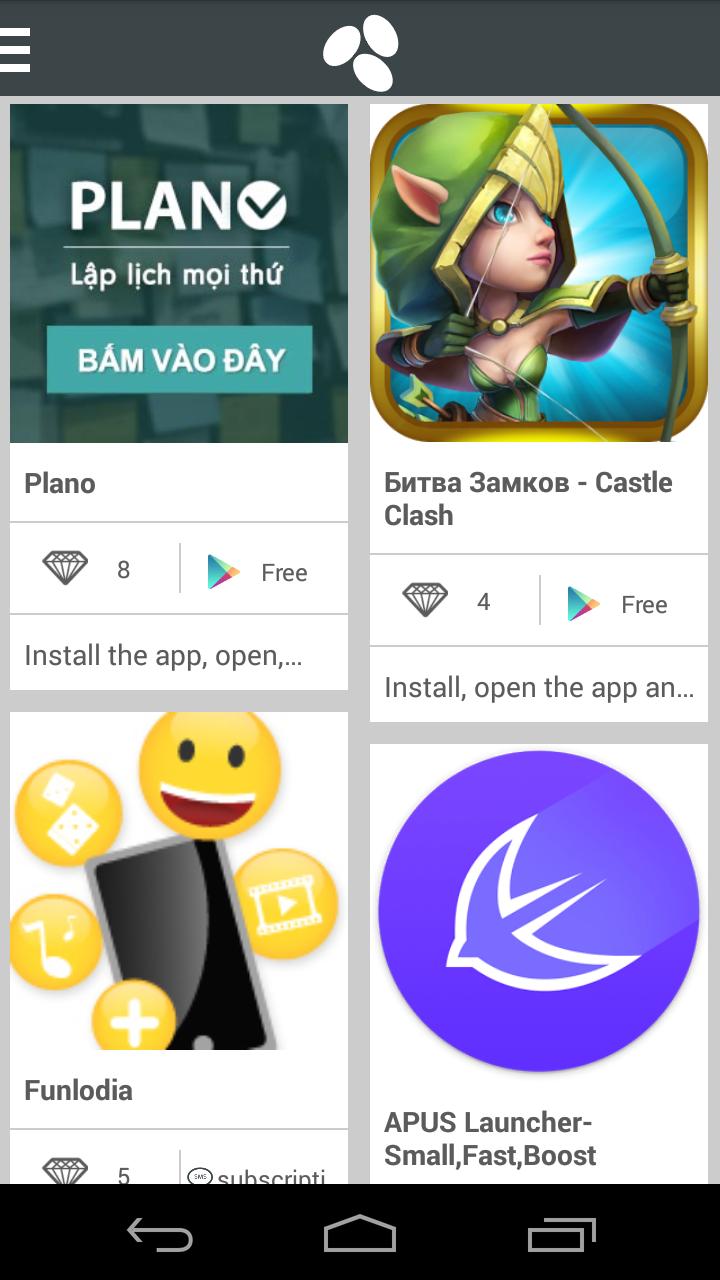
Task: Click the diamond reward icon on Plano card
Action: click(x=64, y=568)
